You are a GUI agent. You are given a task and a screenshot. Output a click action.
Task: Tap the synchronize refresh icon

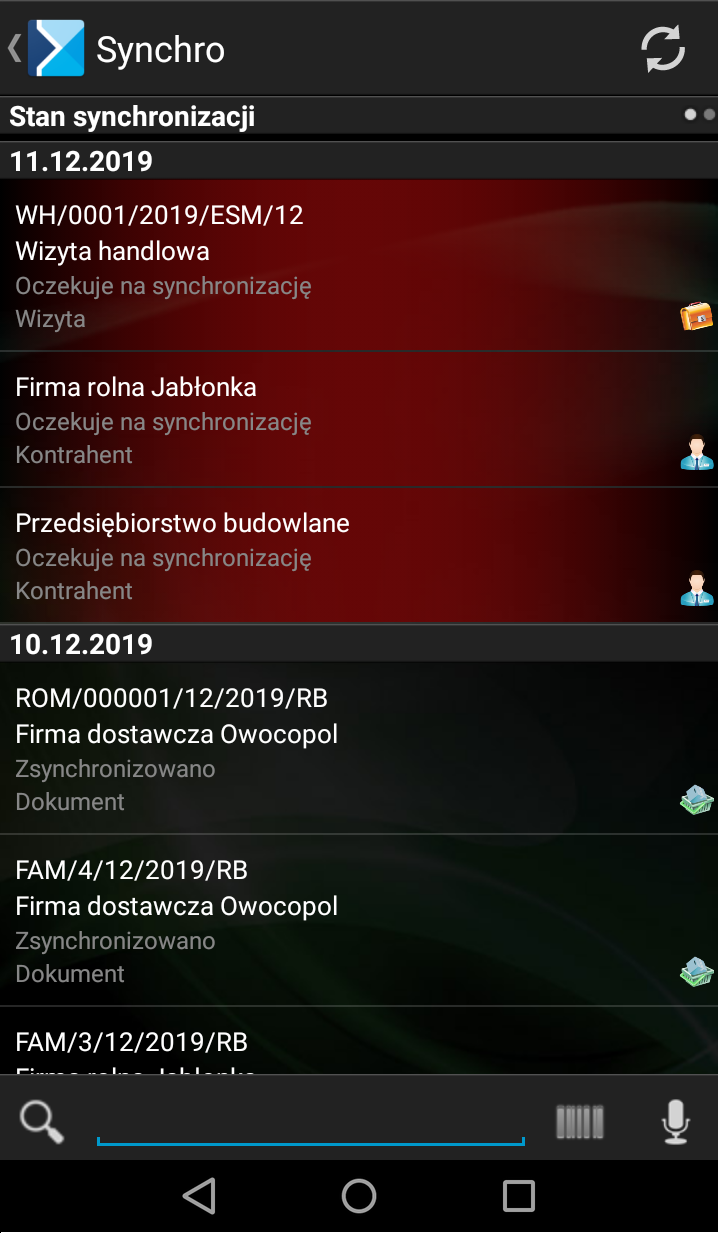pos(663,48)
